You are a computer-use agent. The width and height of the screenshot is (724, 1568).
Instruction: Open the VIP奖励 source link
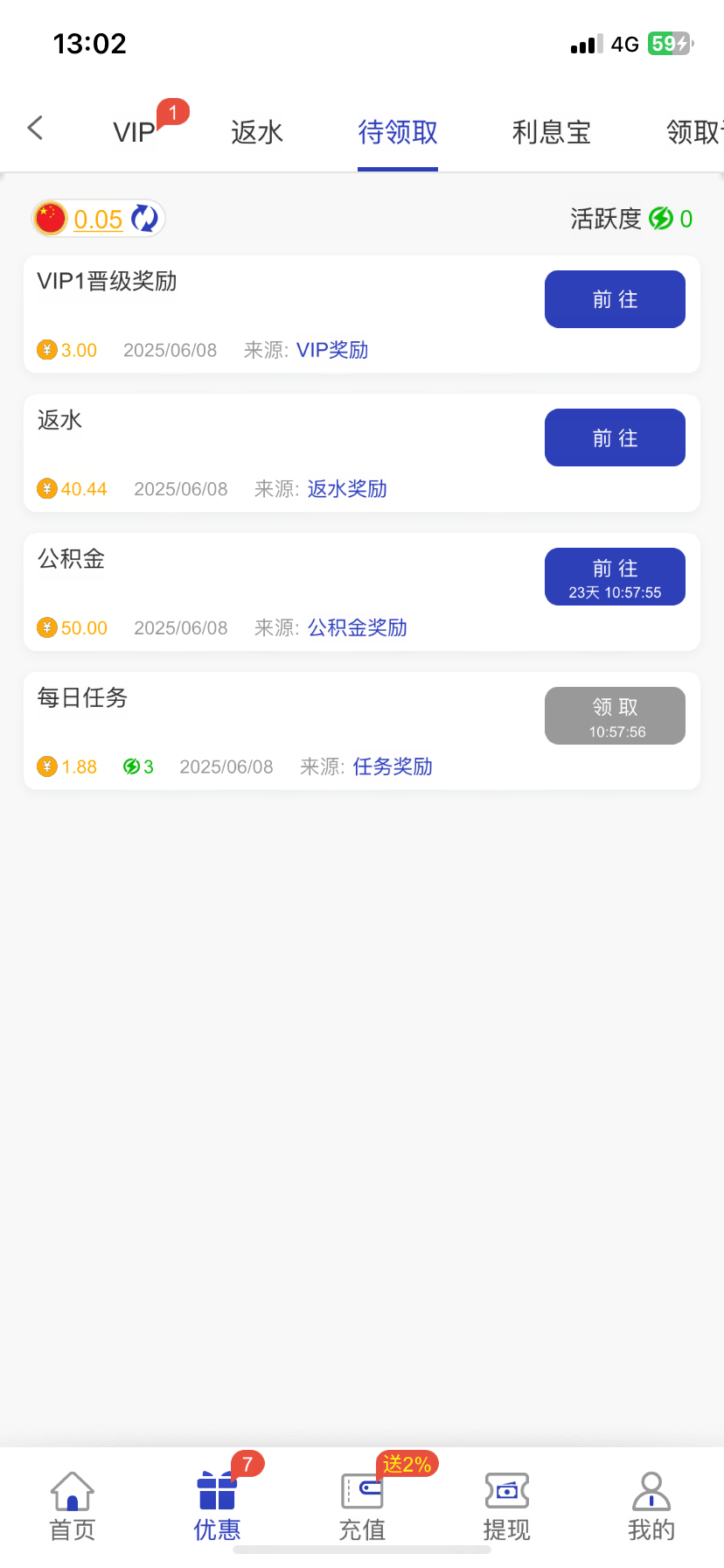pos(332,350)
